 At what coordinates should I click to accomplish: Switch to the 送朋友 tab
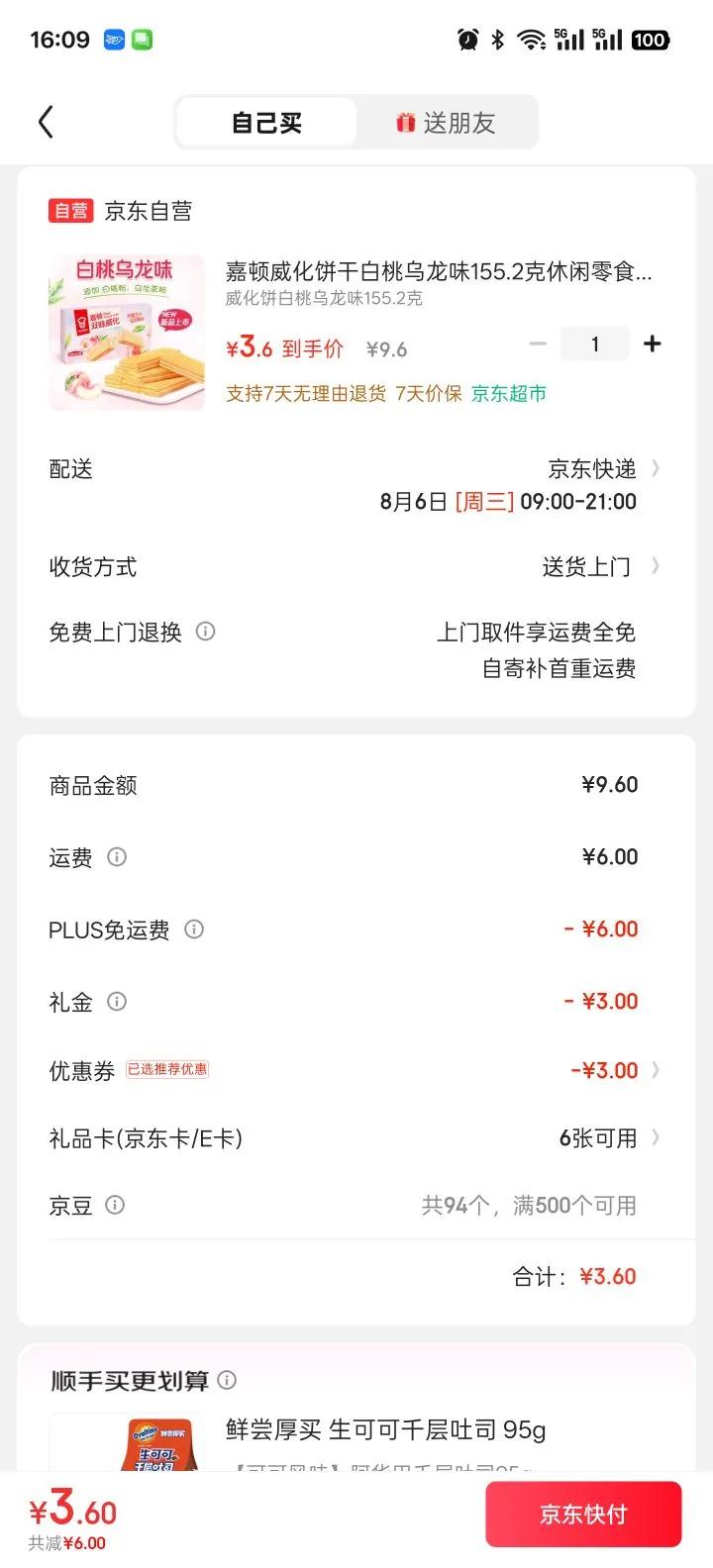(x=447, y=123)
